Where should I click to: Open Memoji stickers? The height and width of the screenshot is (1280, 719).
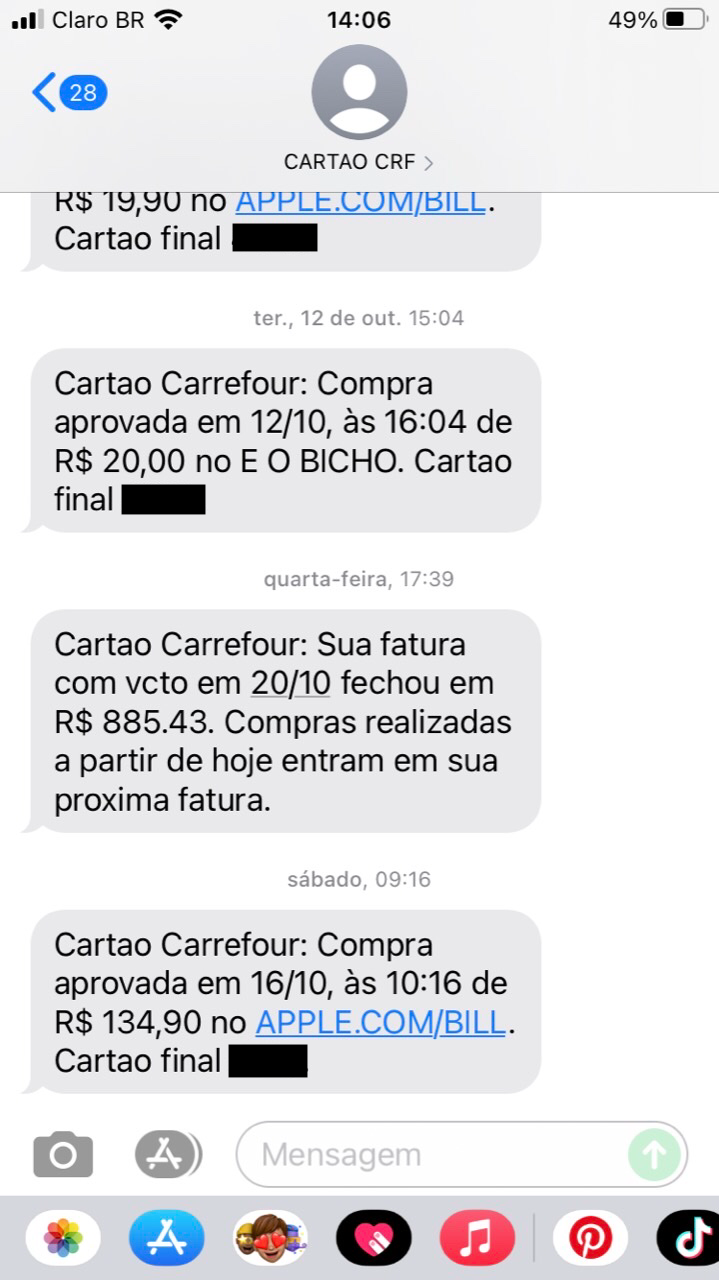(270, 1239)
